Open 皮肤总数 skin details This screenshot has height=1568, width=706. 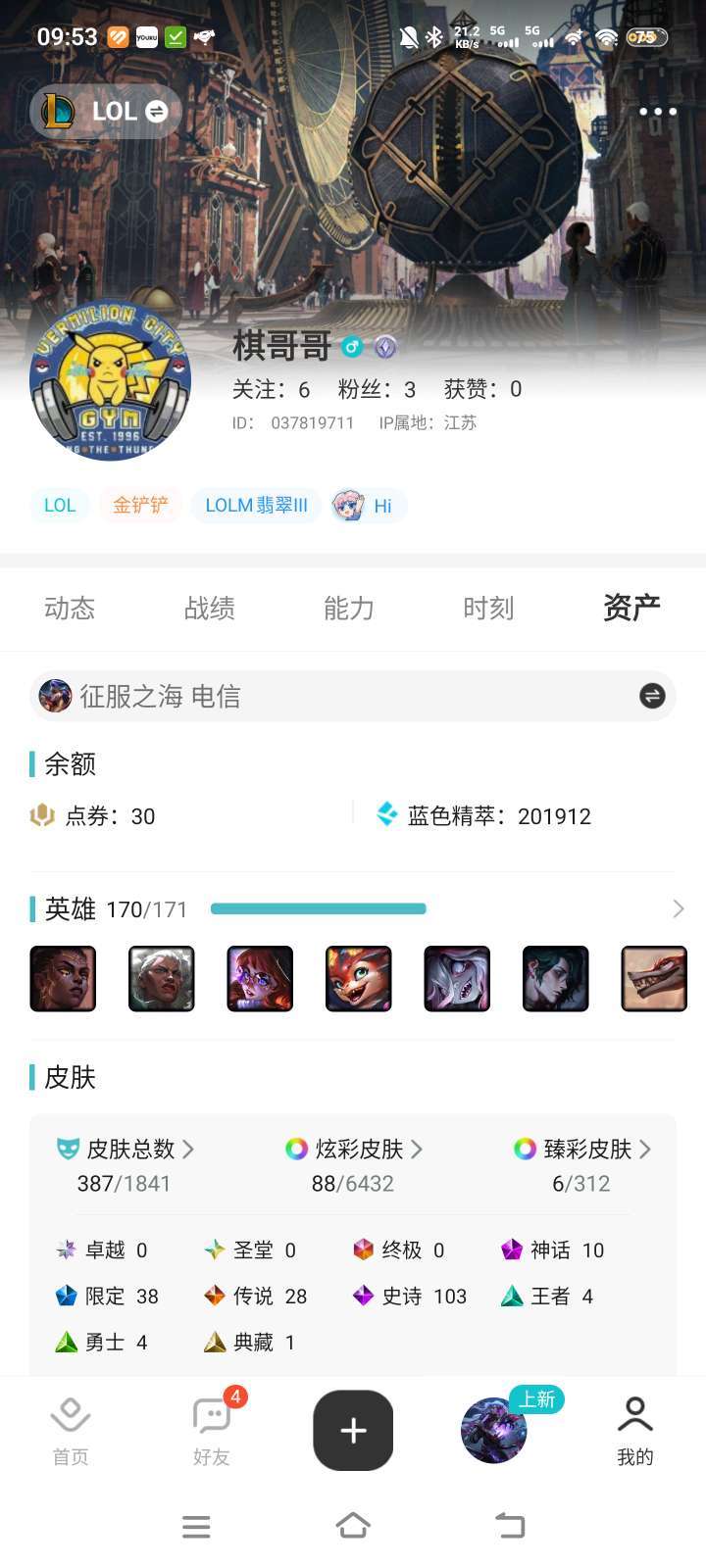tap(126, 1149)
